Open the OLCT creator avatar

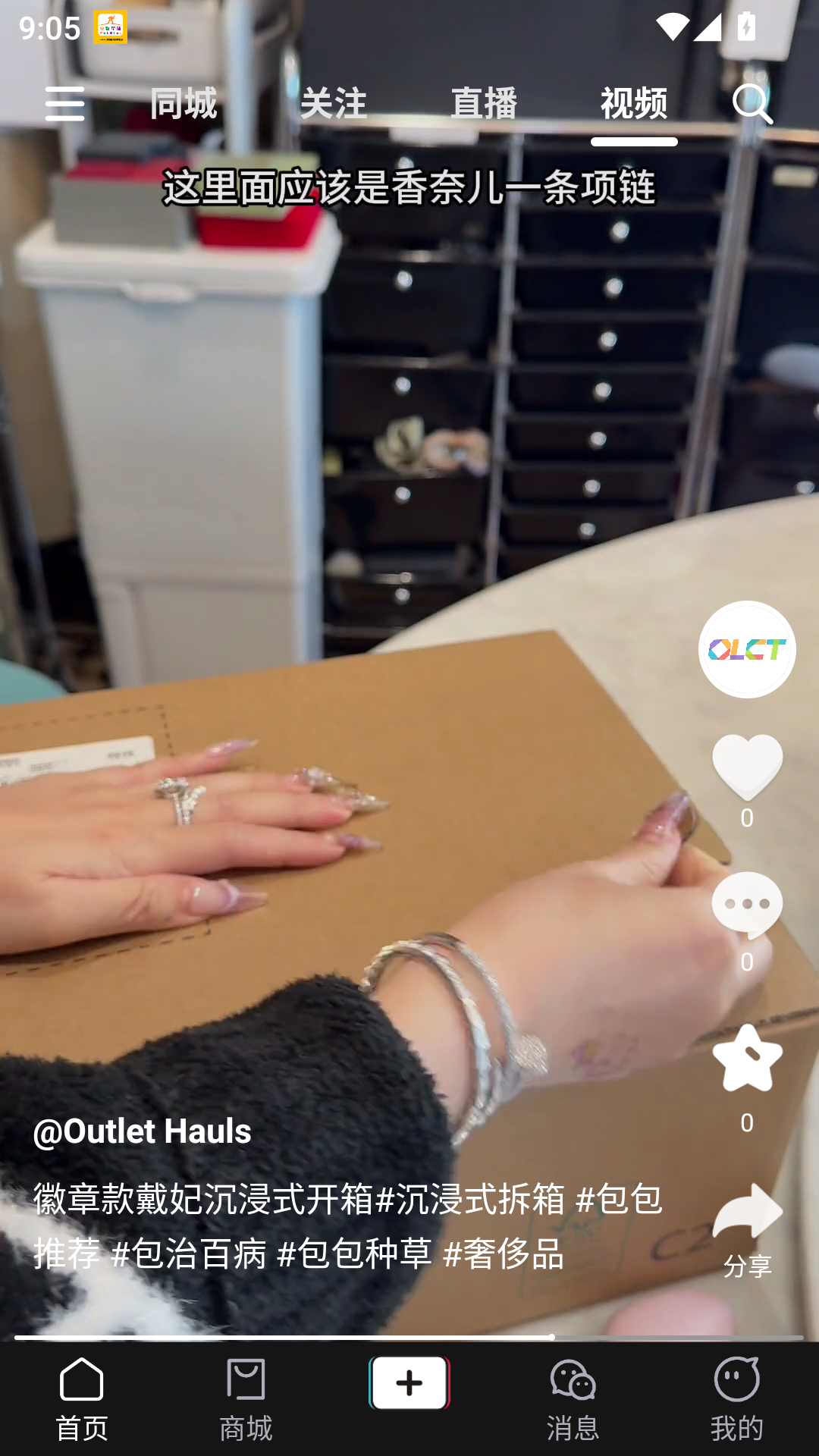pos(747,649)
